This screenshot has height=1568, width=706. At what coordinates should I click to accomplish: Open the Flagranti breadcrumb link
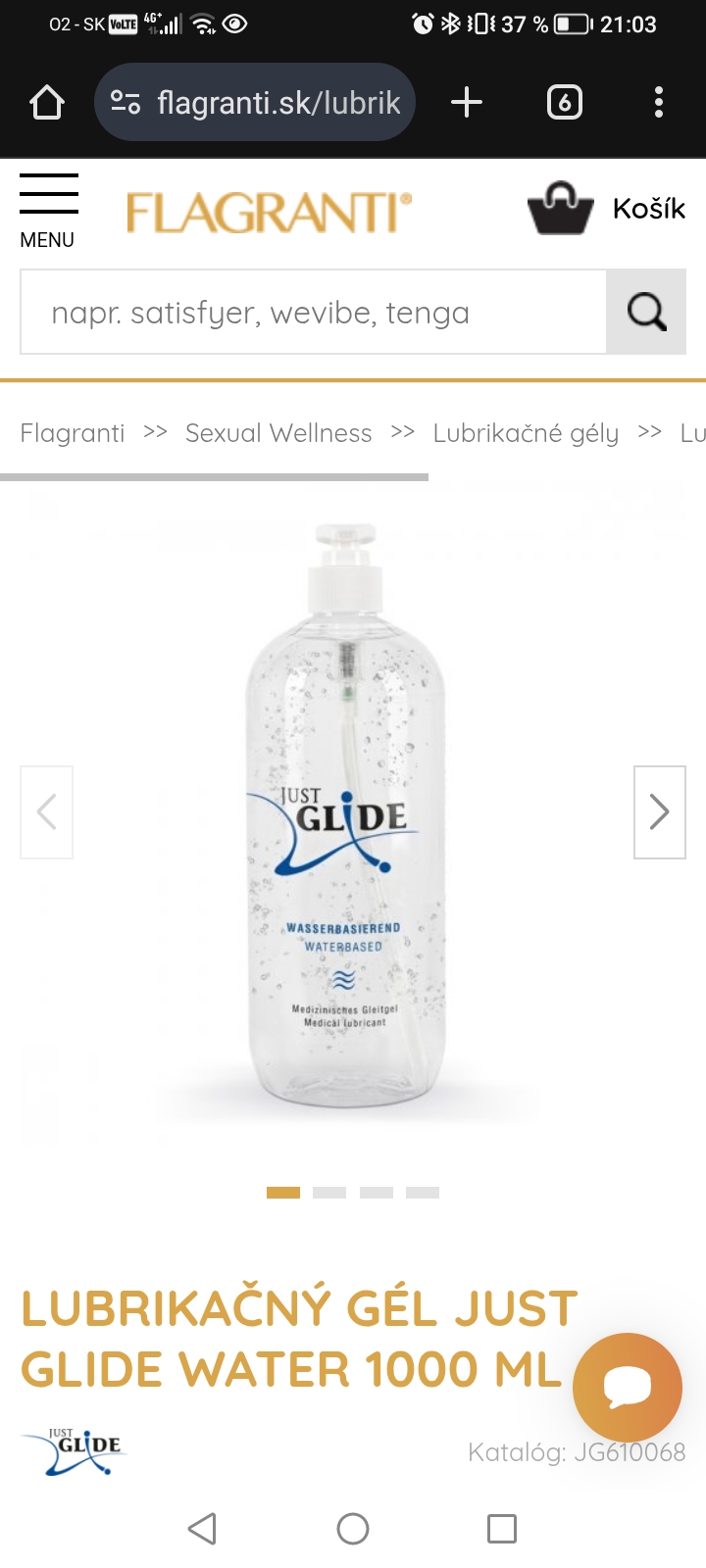(x=73, y=433)
